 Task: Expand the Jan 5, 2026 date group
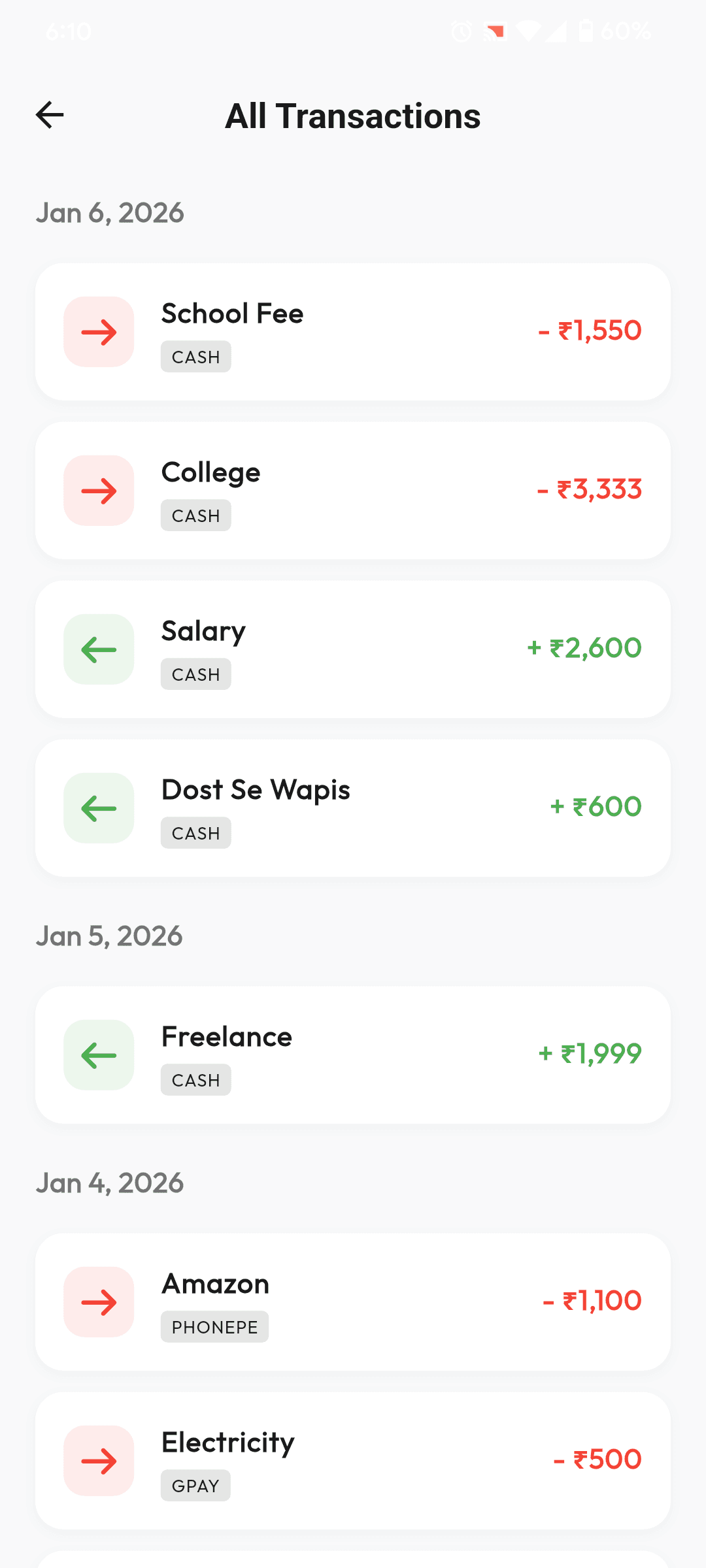(x=109, y=936)
